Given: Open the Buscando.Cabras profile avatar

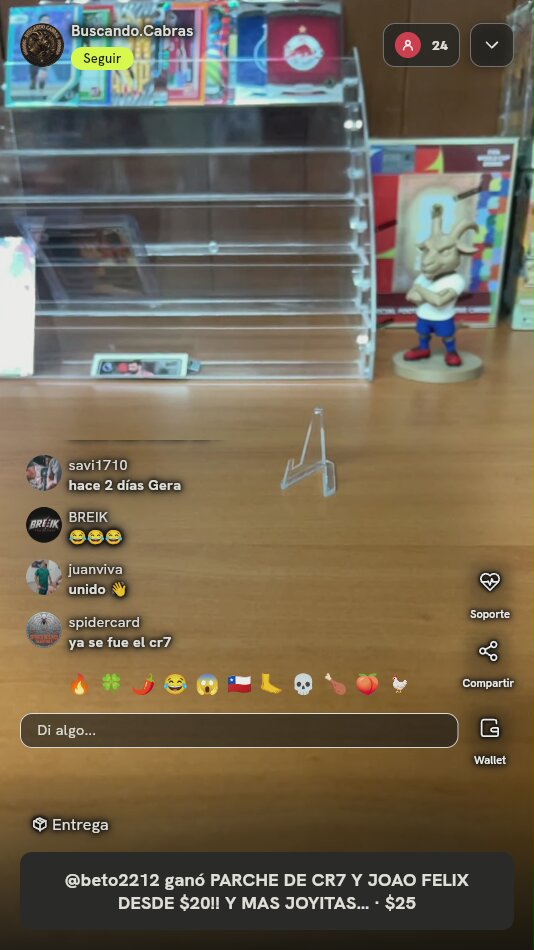Looking at the screenshot, I should pos(42,44).
